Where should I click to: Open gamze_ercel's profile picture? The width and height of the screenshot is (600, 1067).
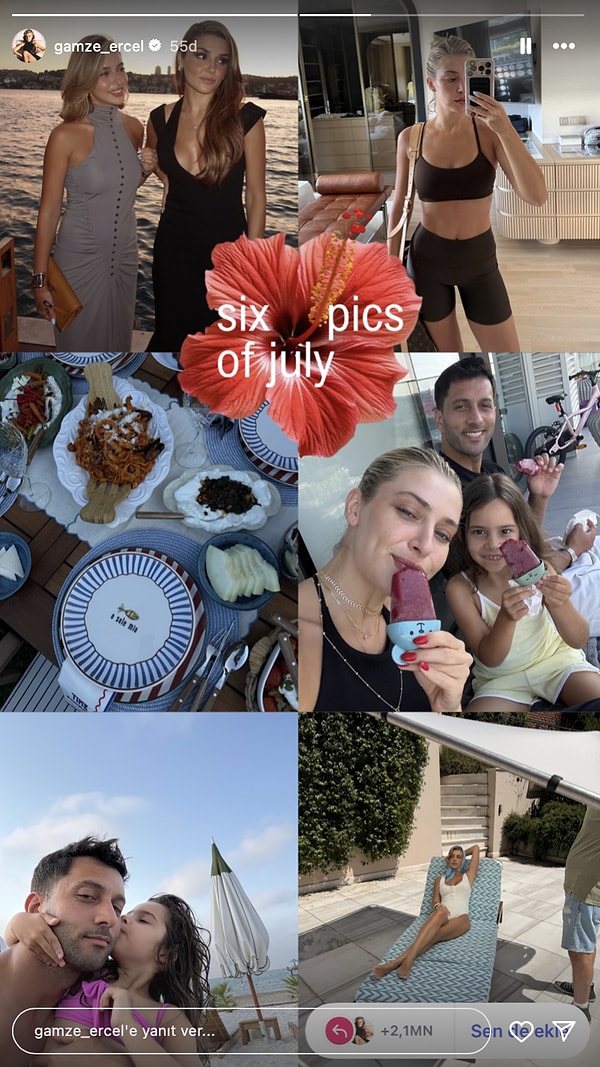[28, 46]
